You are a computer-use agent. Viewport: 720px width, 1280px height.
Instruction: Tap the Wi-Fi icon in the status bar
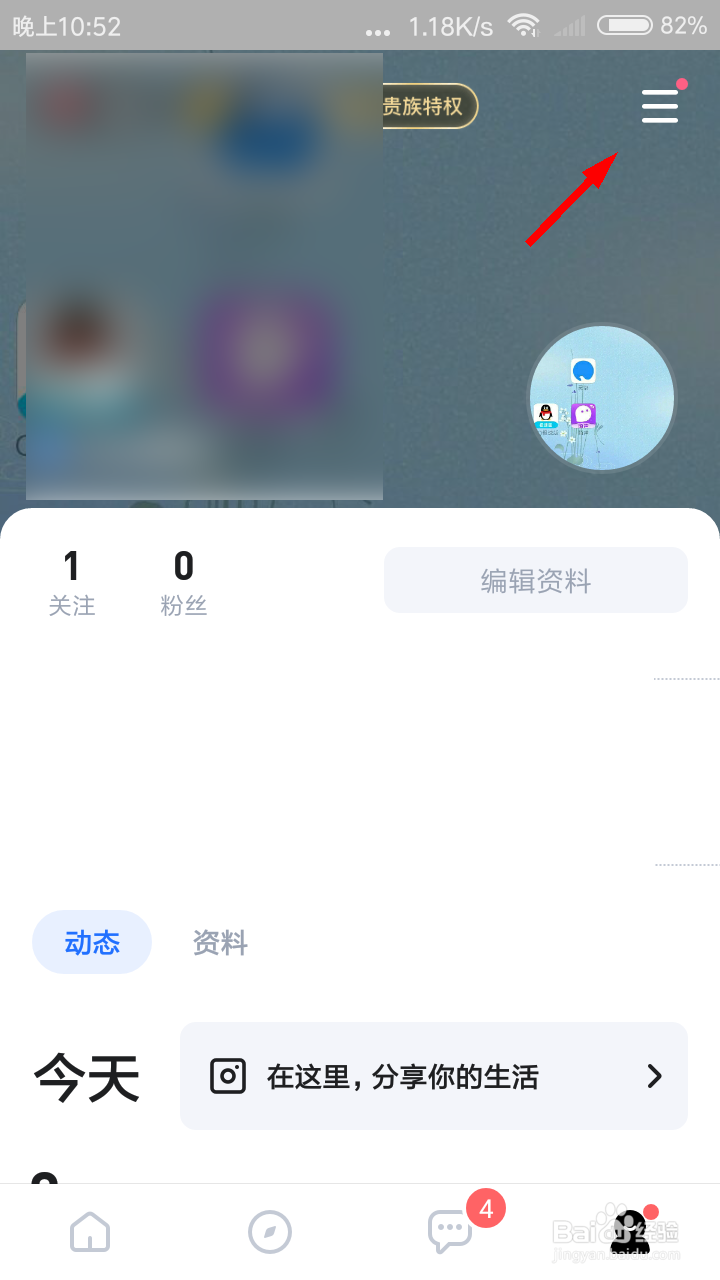point(522,24)
